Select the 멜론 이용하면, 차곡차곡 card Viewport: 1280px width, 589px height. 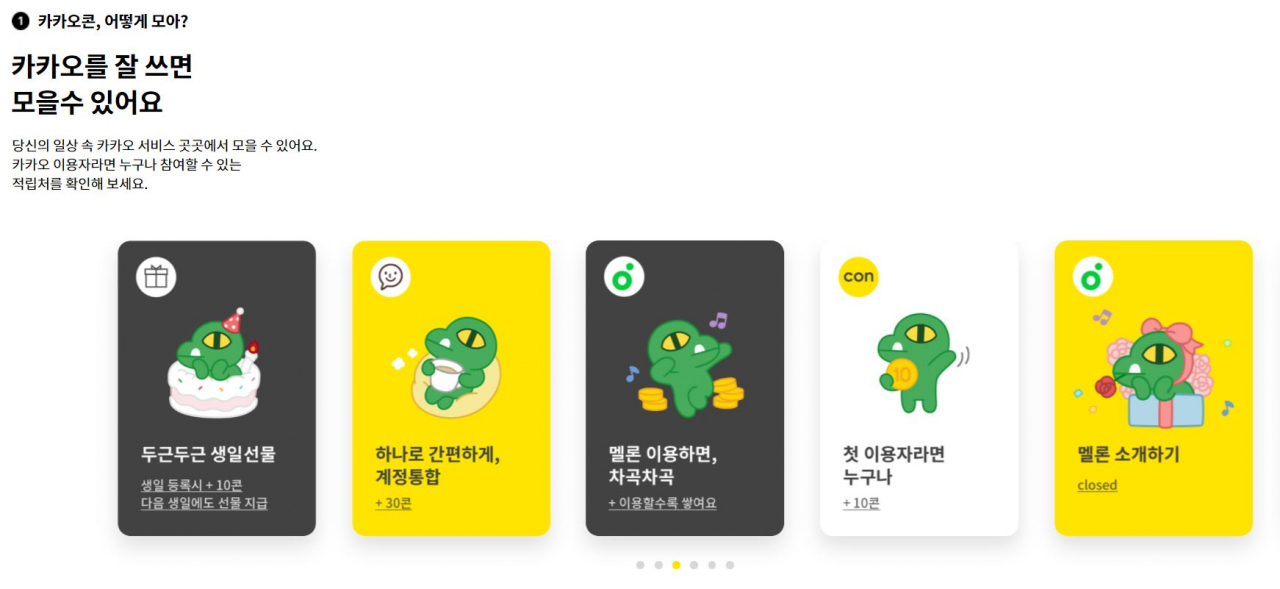[x=684, y=388]
